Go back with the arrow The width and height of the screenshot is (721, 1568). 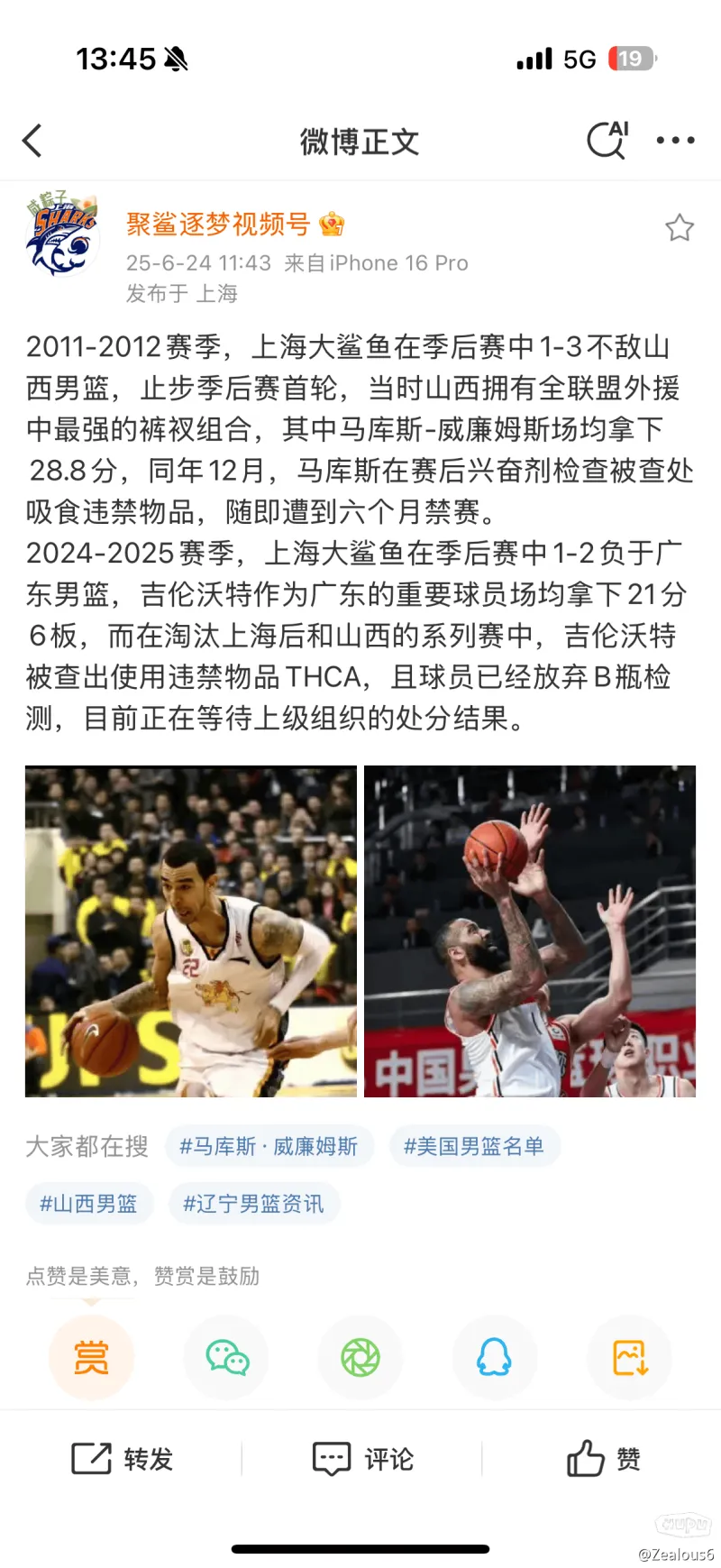click(32, 140)
